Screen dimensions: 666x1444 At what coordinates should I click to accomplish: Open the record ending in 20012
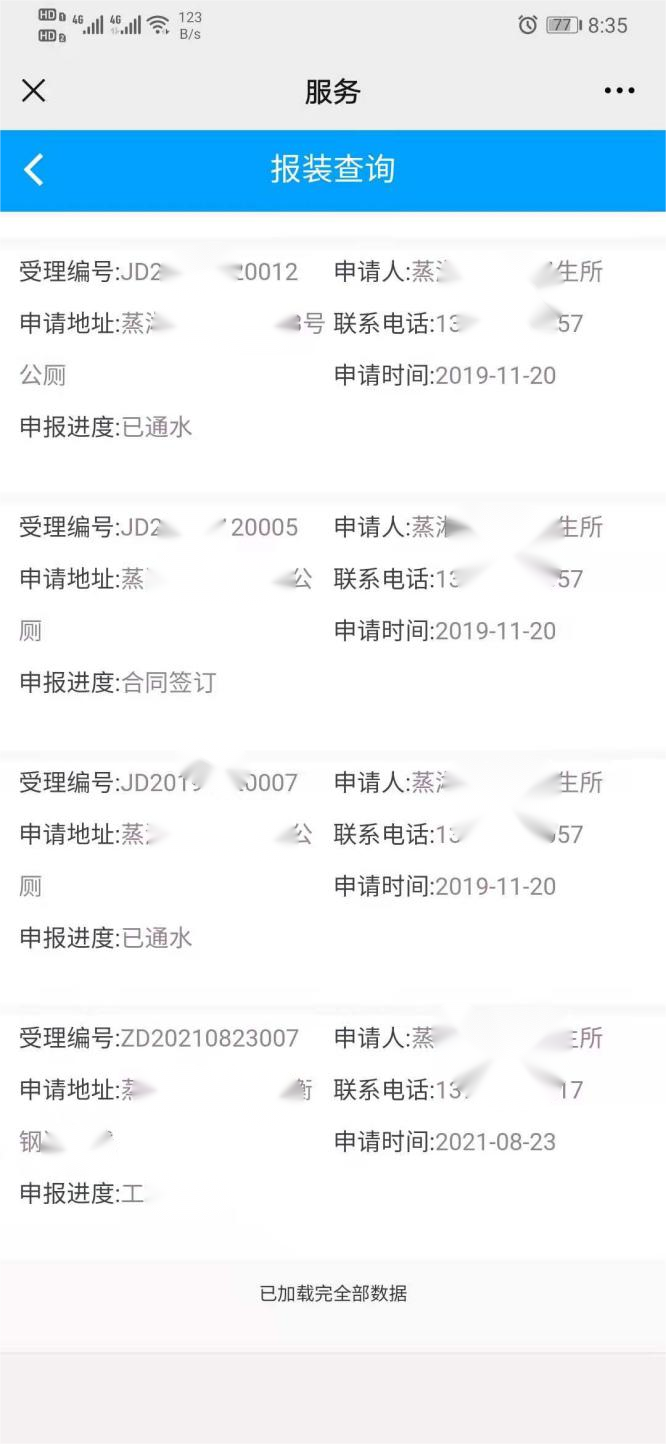[332, 350]
